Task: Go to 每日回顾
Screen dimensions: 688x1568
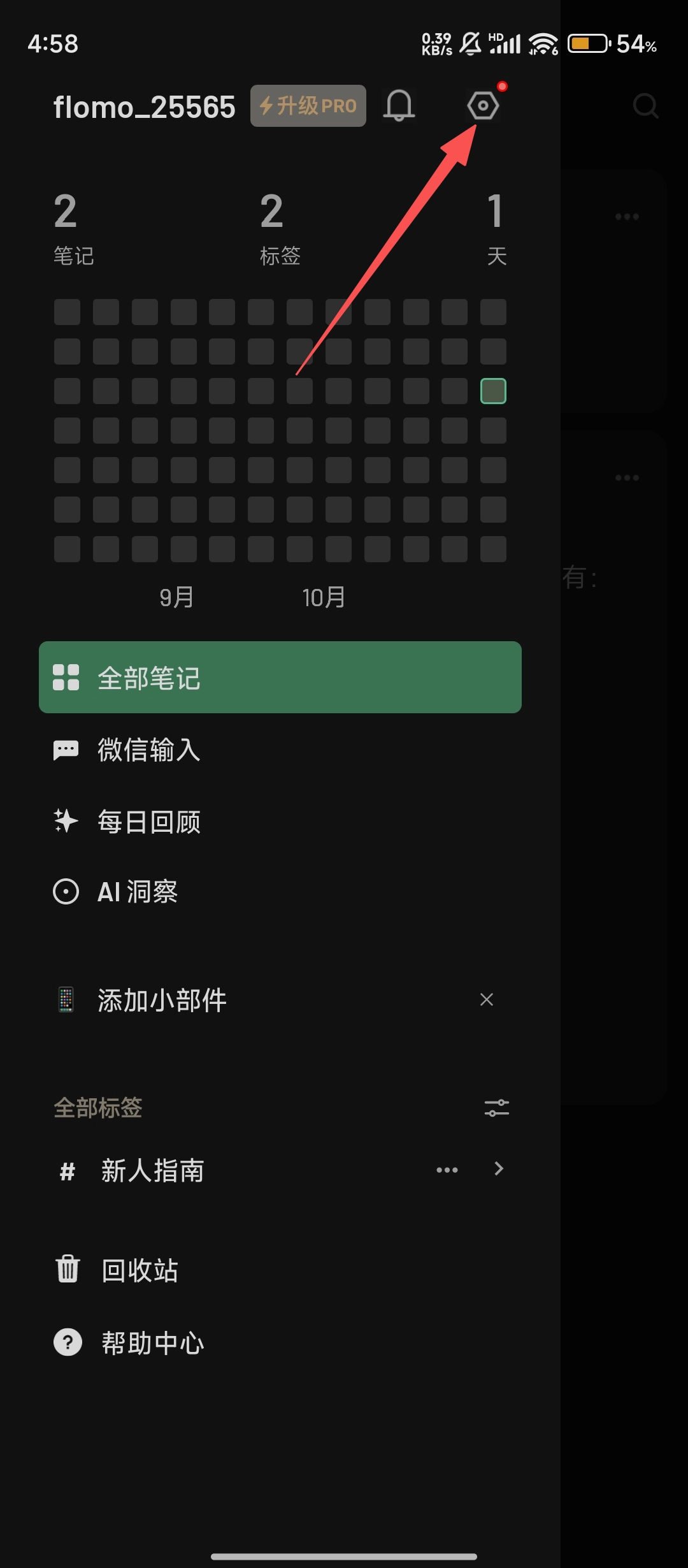Action: point(149,822)
